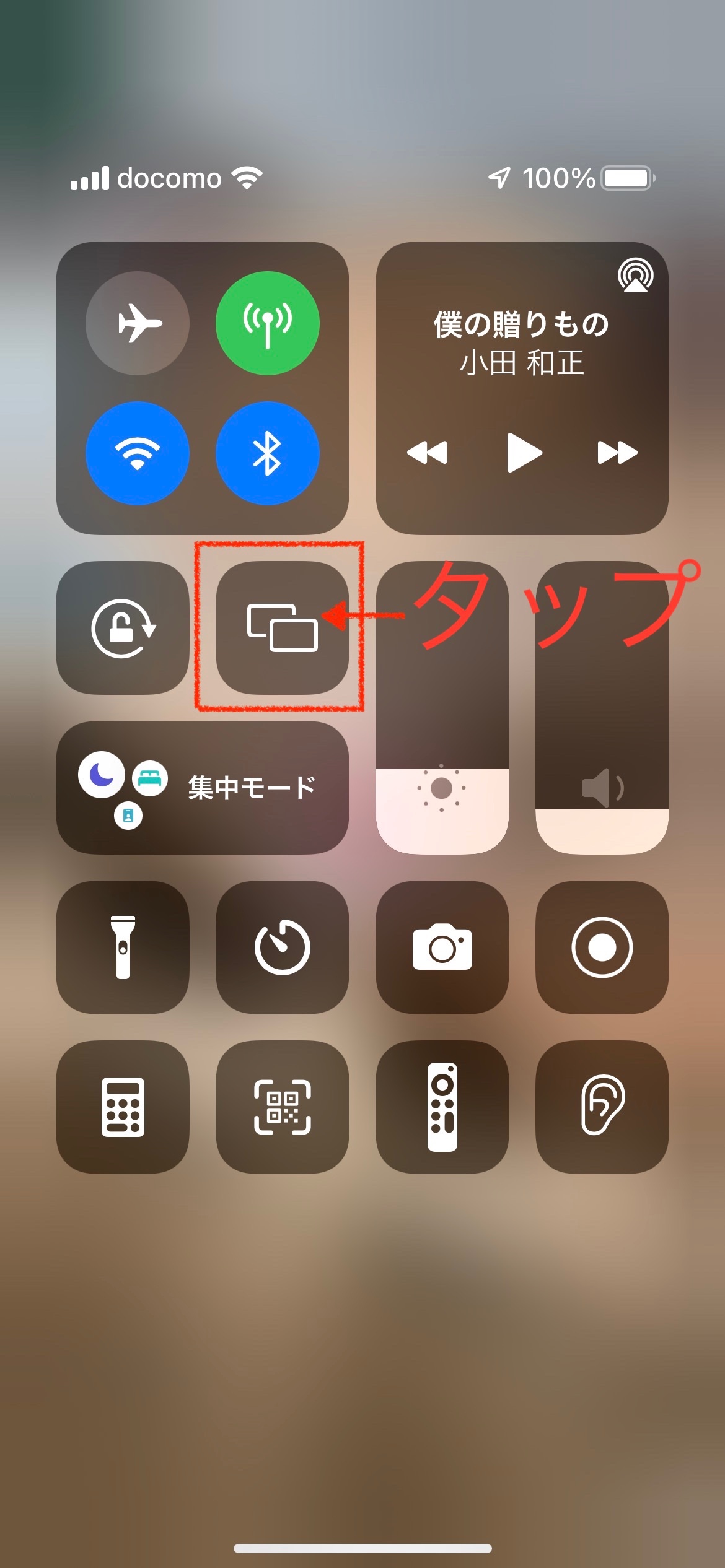Skip to the next track
Image resolution: width=725 pixels, height=1568 pixels.
pos(617,453)
